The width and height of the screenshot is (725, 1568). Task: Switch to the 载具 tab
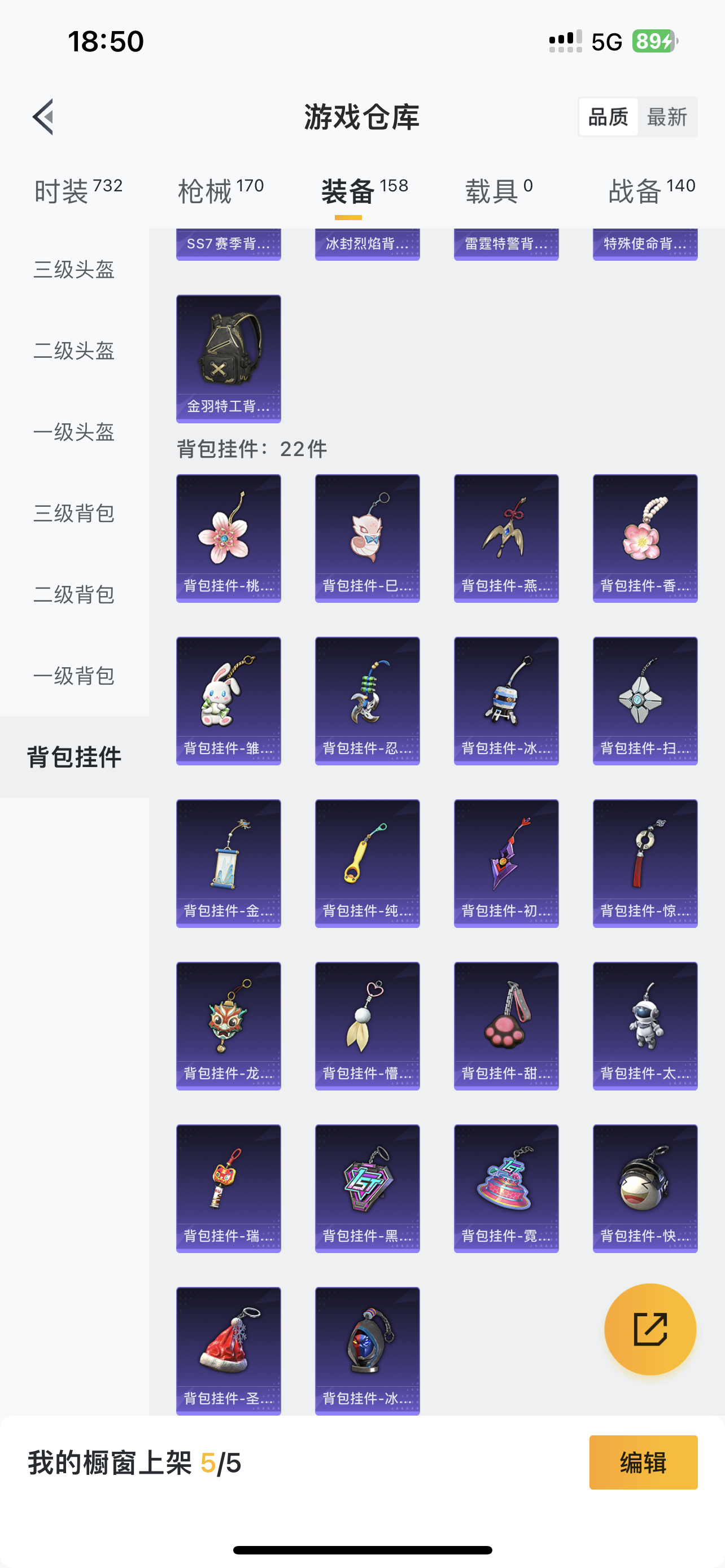pos(499,191)
